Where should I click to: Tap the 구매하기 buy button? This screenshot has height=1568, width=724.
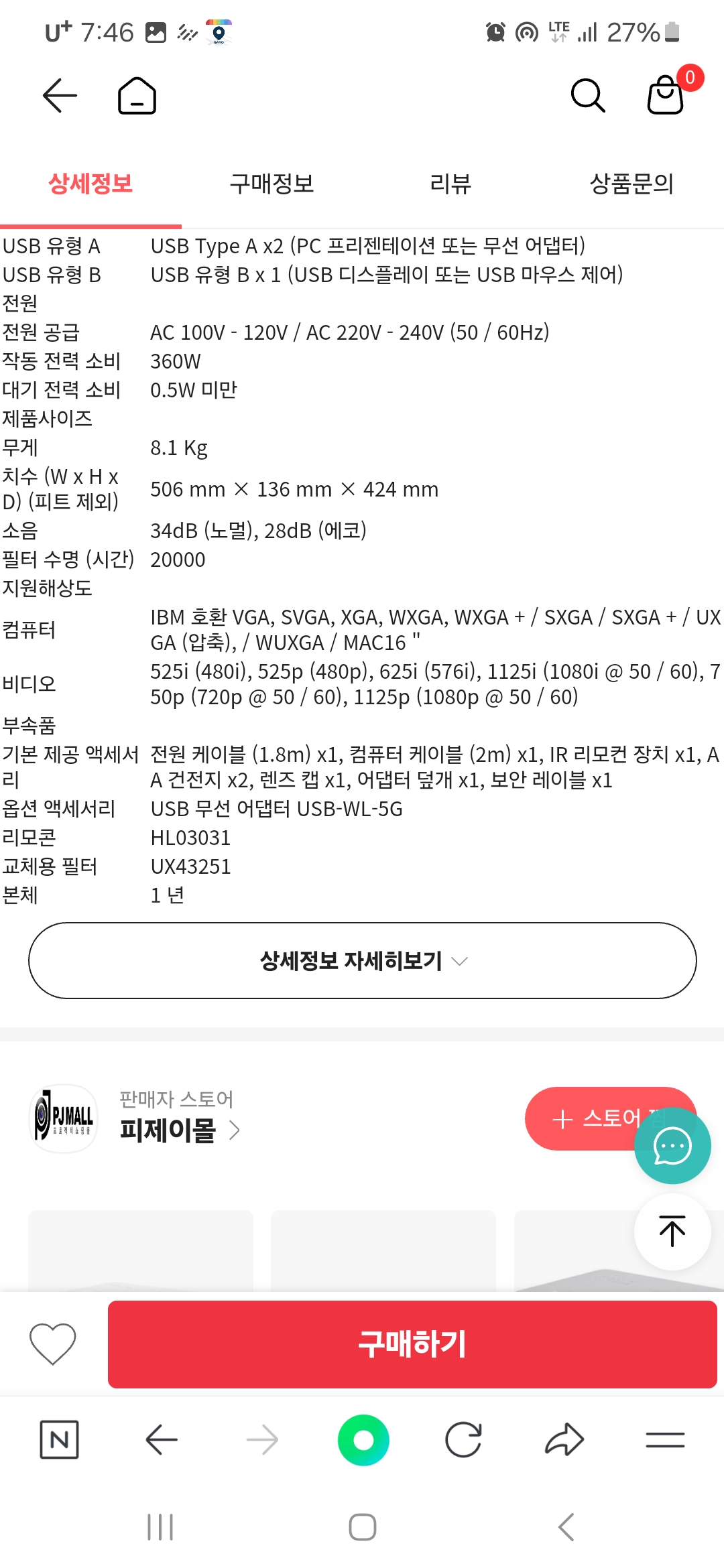point(412,1344)
